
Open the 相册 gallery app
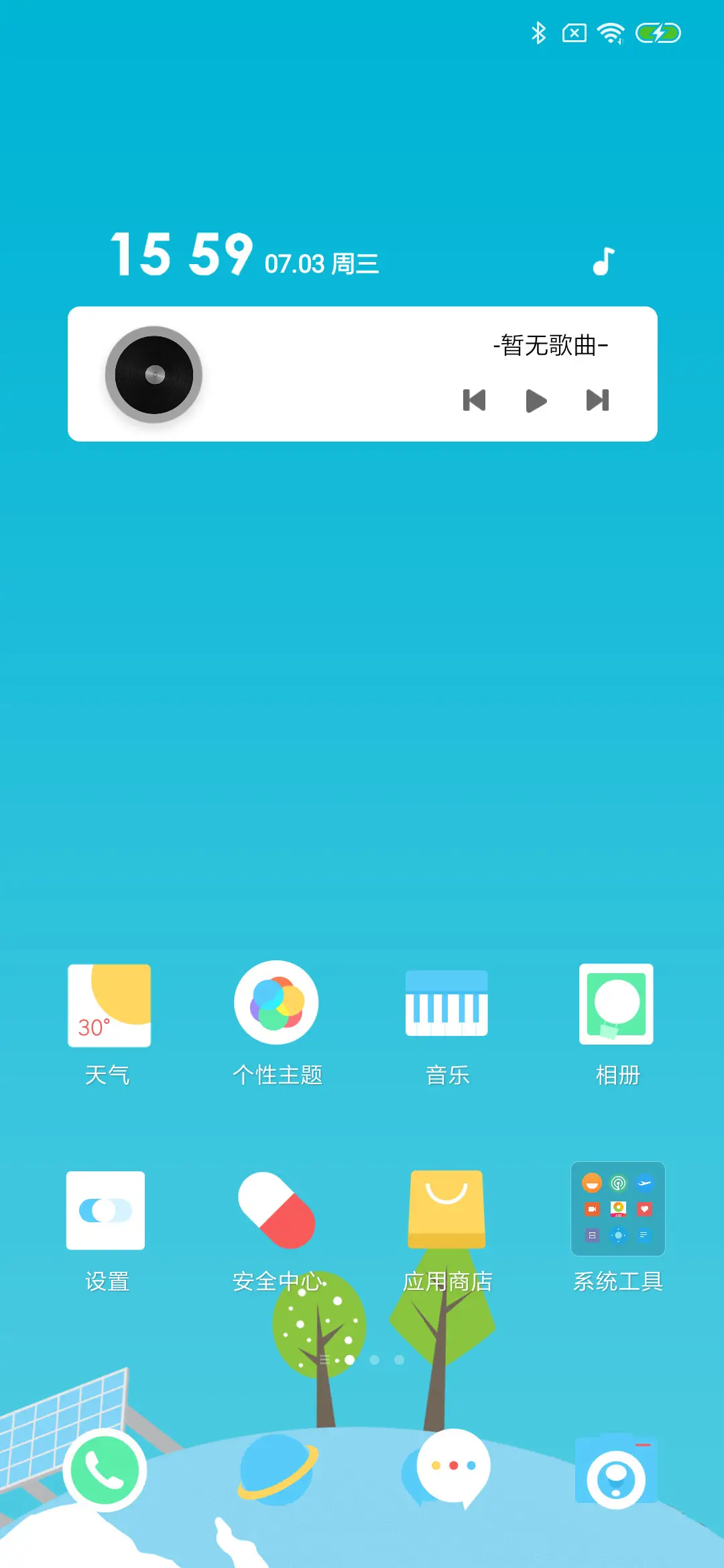pyautogui.click(x=616, y=1004)
